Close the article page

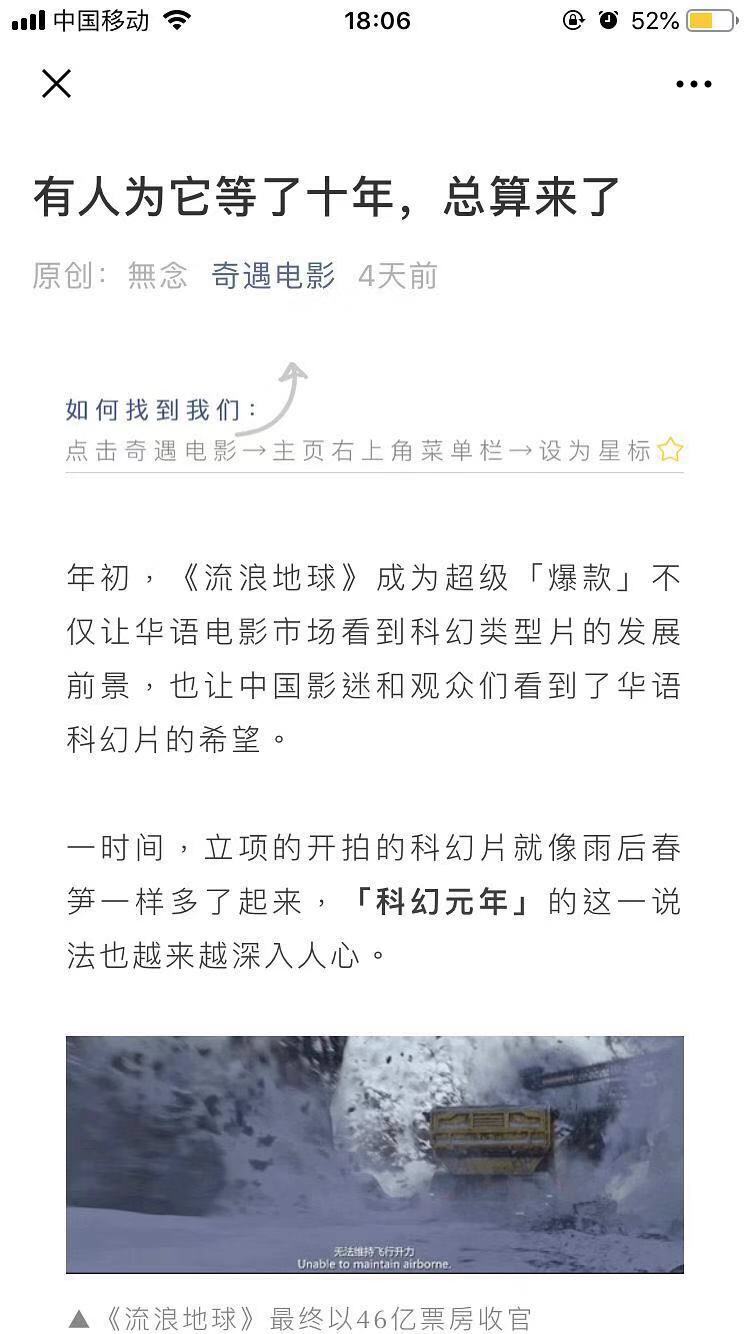click(x=57, y=84)
